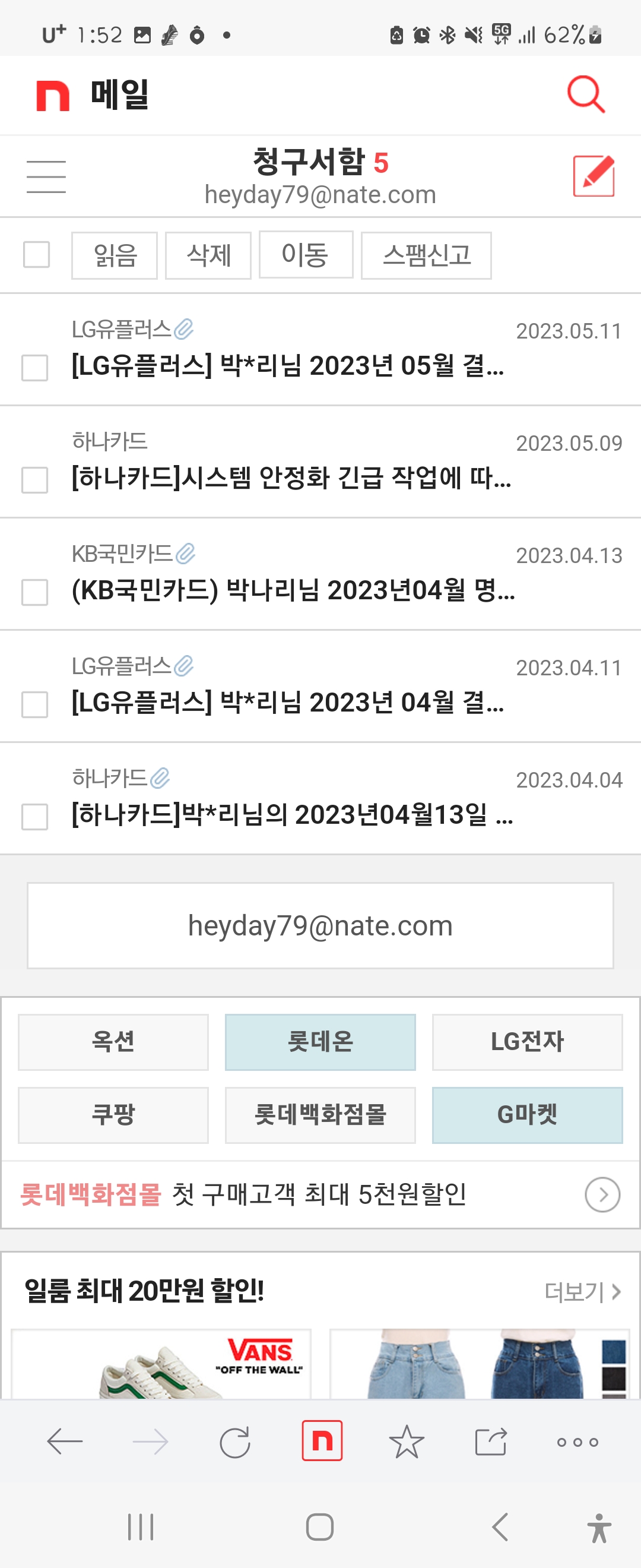Bookmark this page with the star

(x=405, y=1443)
